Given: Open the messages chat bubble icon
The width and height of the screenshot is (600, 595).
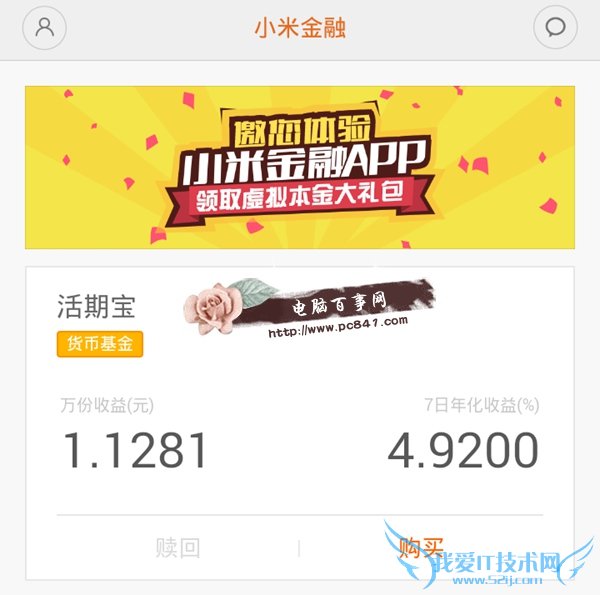Looking at the screenshot, I should 555,28.
